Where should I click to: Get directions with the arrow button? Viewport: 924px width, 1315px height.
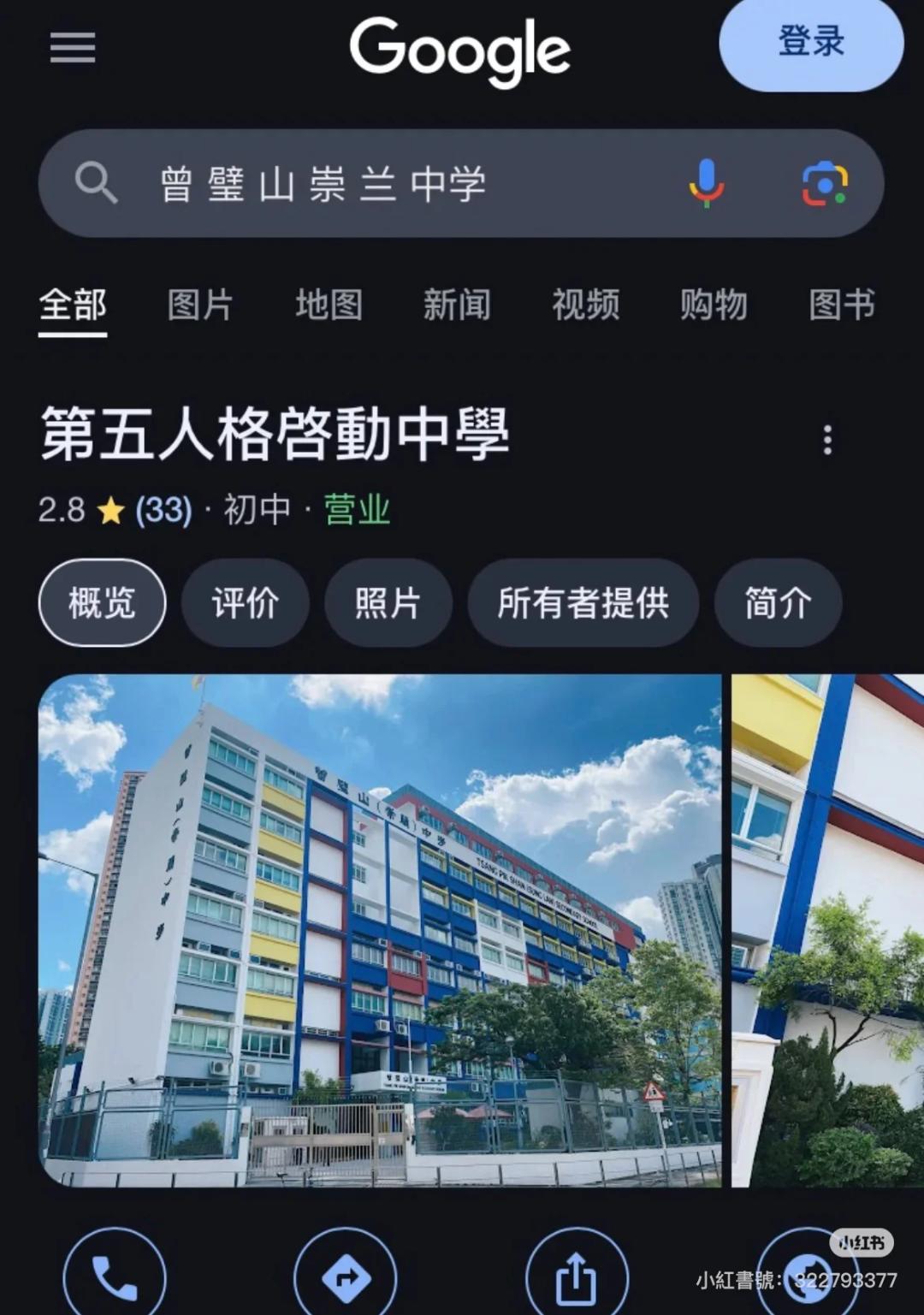click(x=346, y=1277)
